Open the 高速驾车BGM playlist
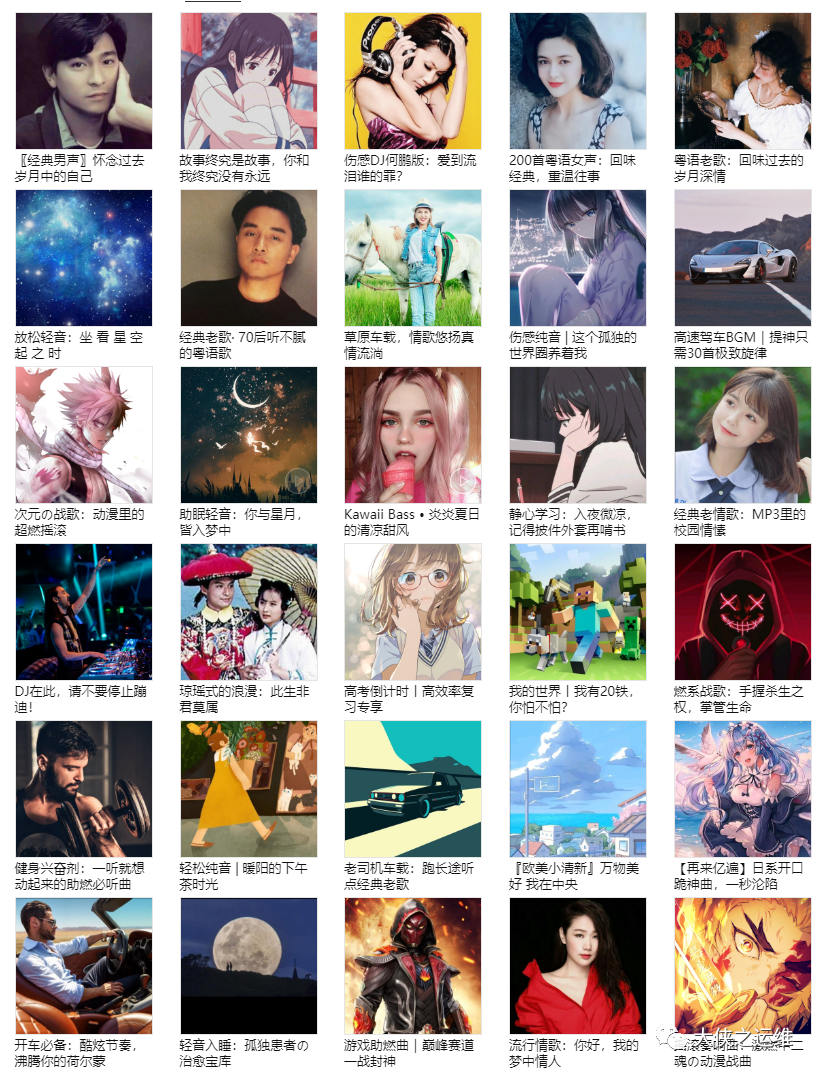Screen dimensions: 820x1074 742,258
